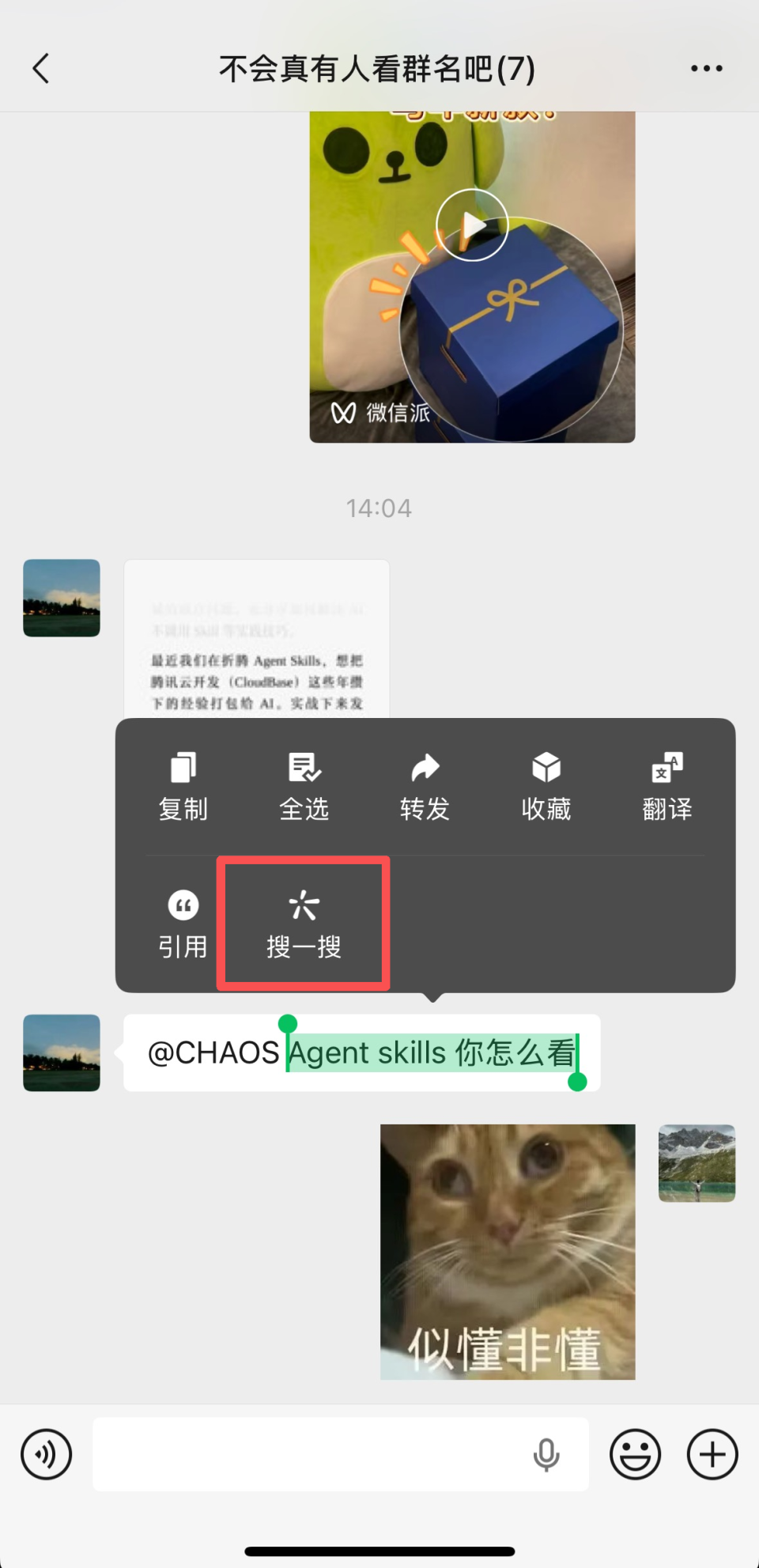Image resolution: width=759 pixels, height=1568 pixels.
Task: Play the 微信派 video message
Action: point(472,225)
